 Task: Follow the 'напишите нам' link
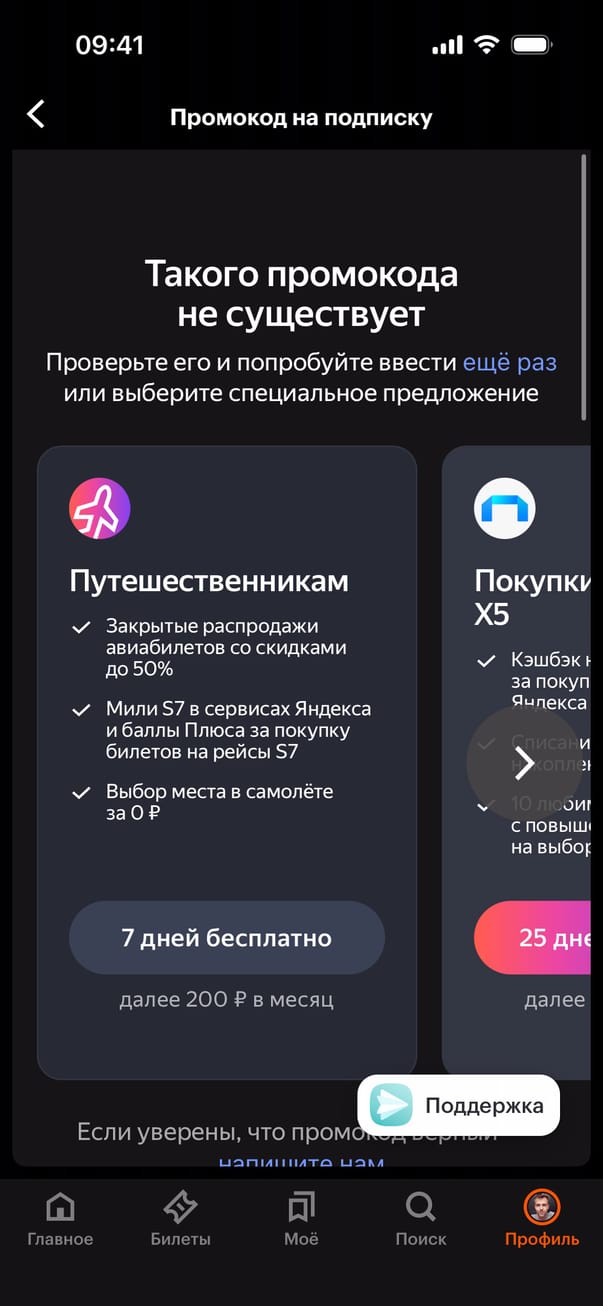[300, 1161]
